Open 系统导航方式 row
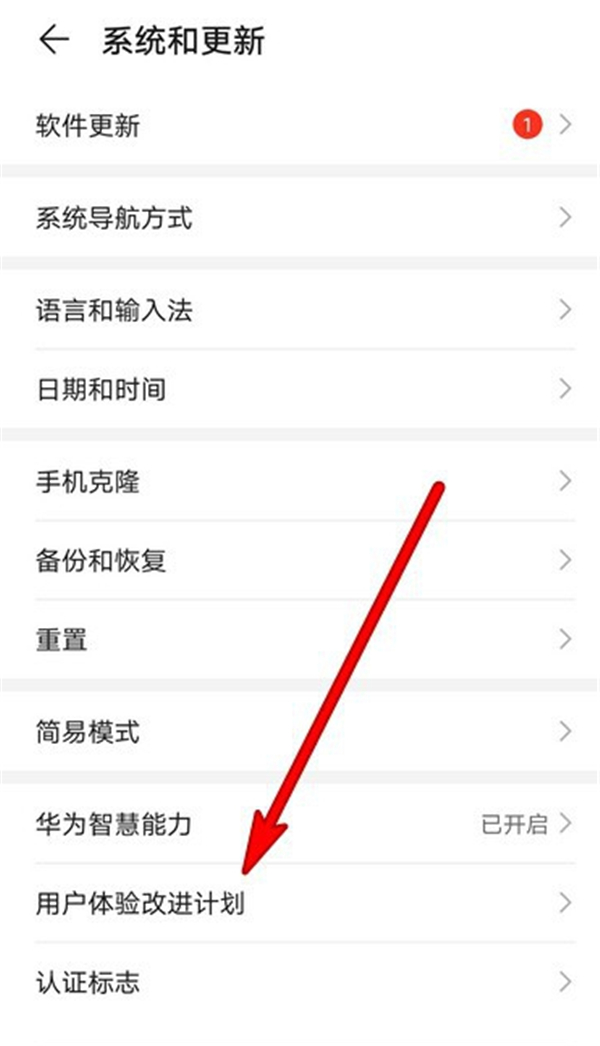This screenshot has height=1046, width=600. click(x=300, y=217)
